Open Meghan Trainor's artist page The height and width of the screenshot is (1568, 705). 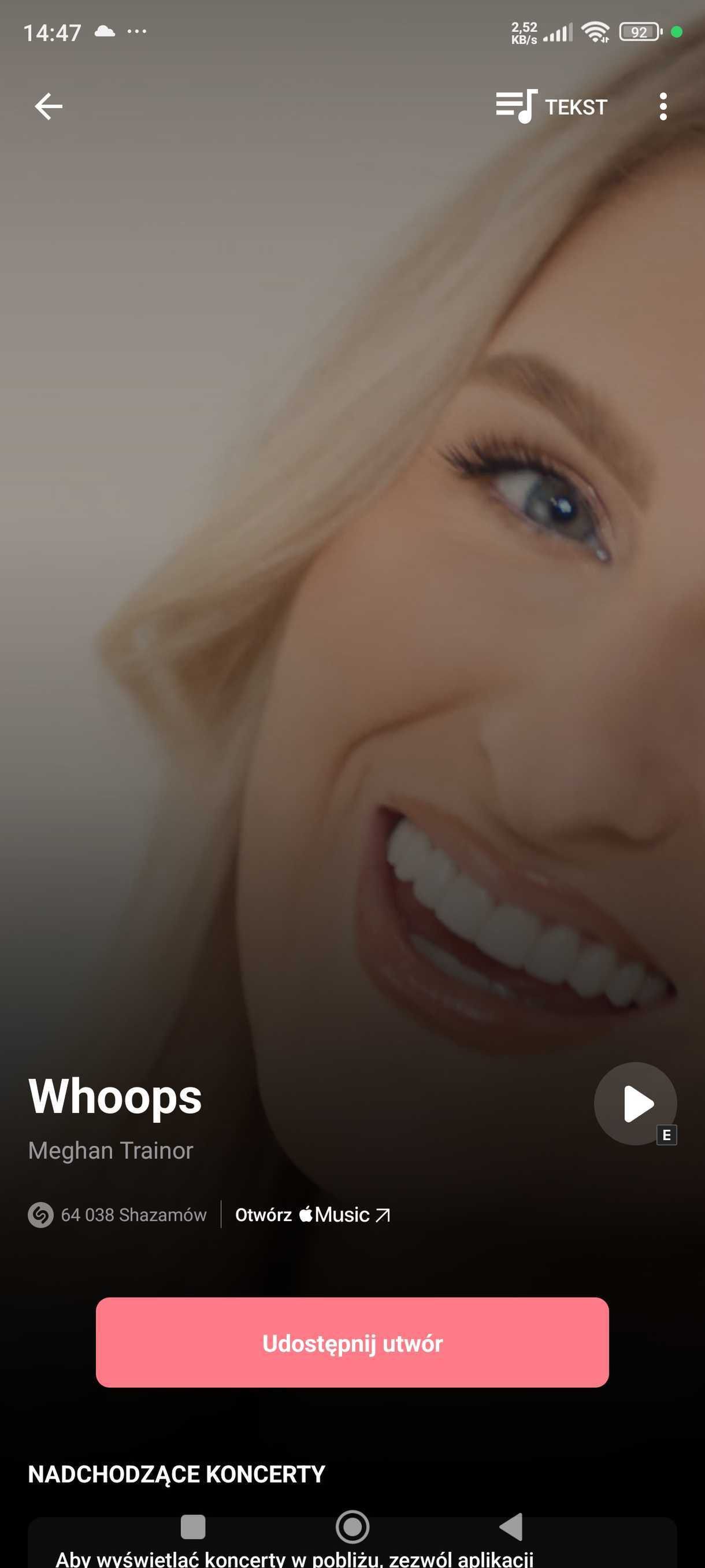pyautogui.click(x=111, y=1151)
